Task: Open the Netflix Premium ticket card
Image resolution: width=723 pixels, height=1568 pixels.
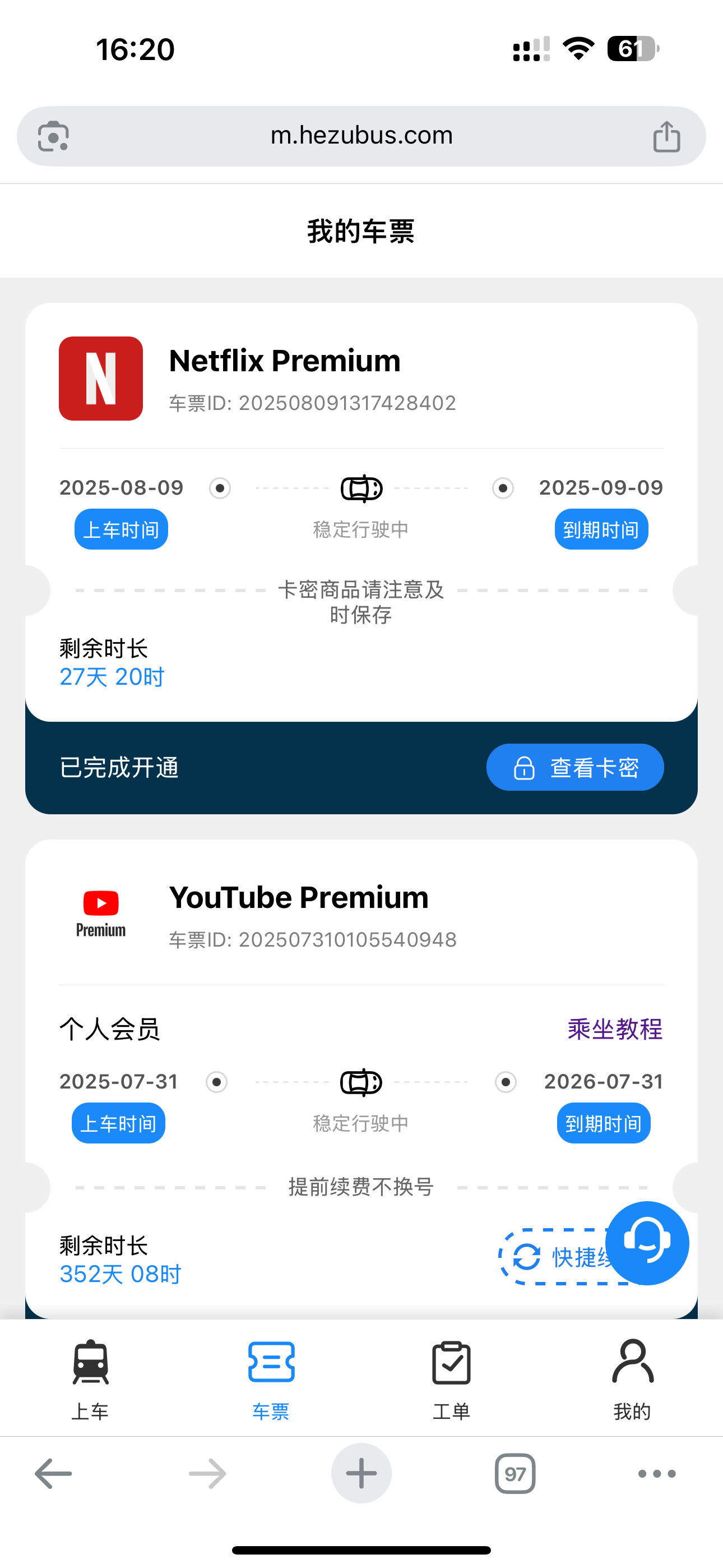Action: [361, 559]
